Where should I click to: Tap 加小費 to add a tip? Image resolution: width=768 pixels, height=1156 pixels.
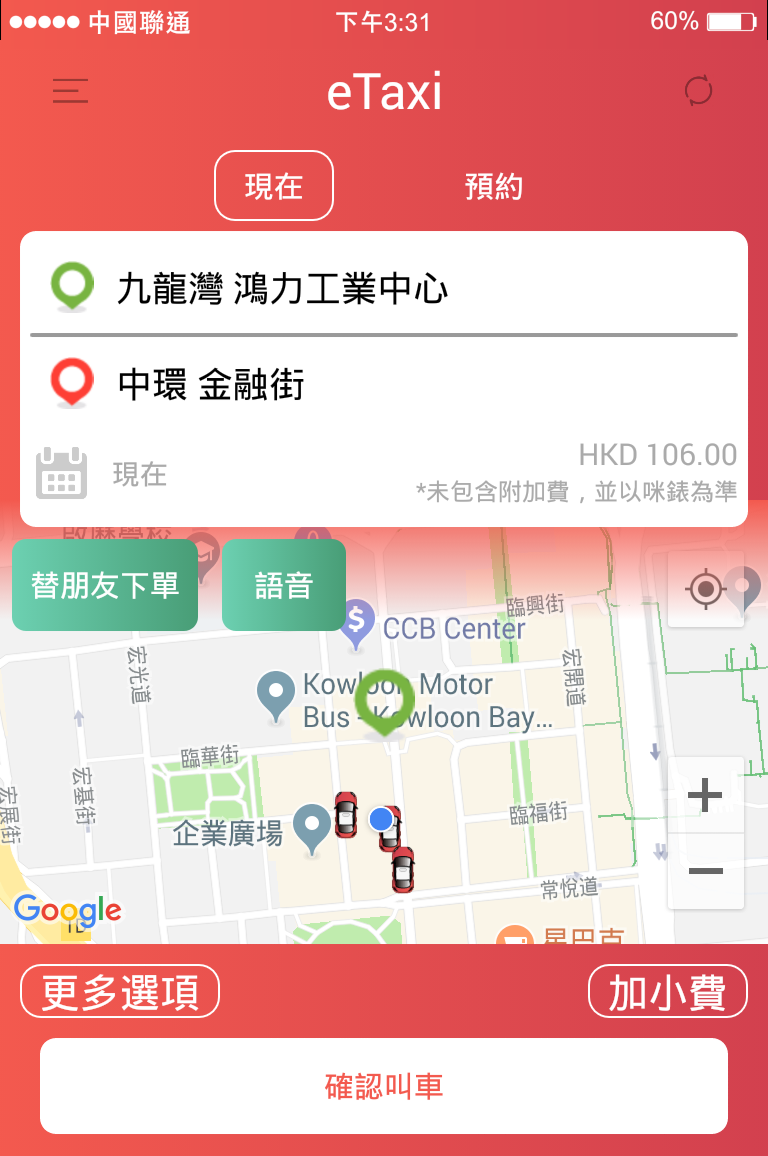click(667, 990)
